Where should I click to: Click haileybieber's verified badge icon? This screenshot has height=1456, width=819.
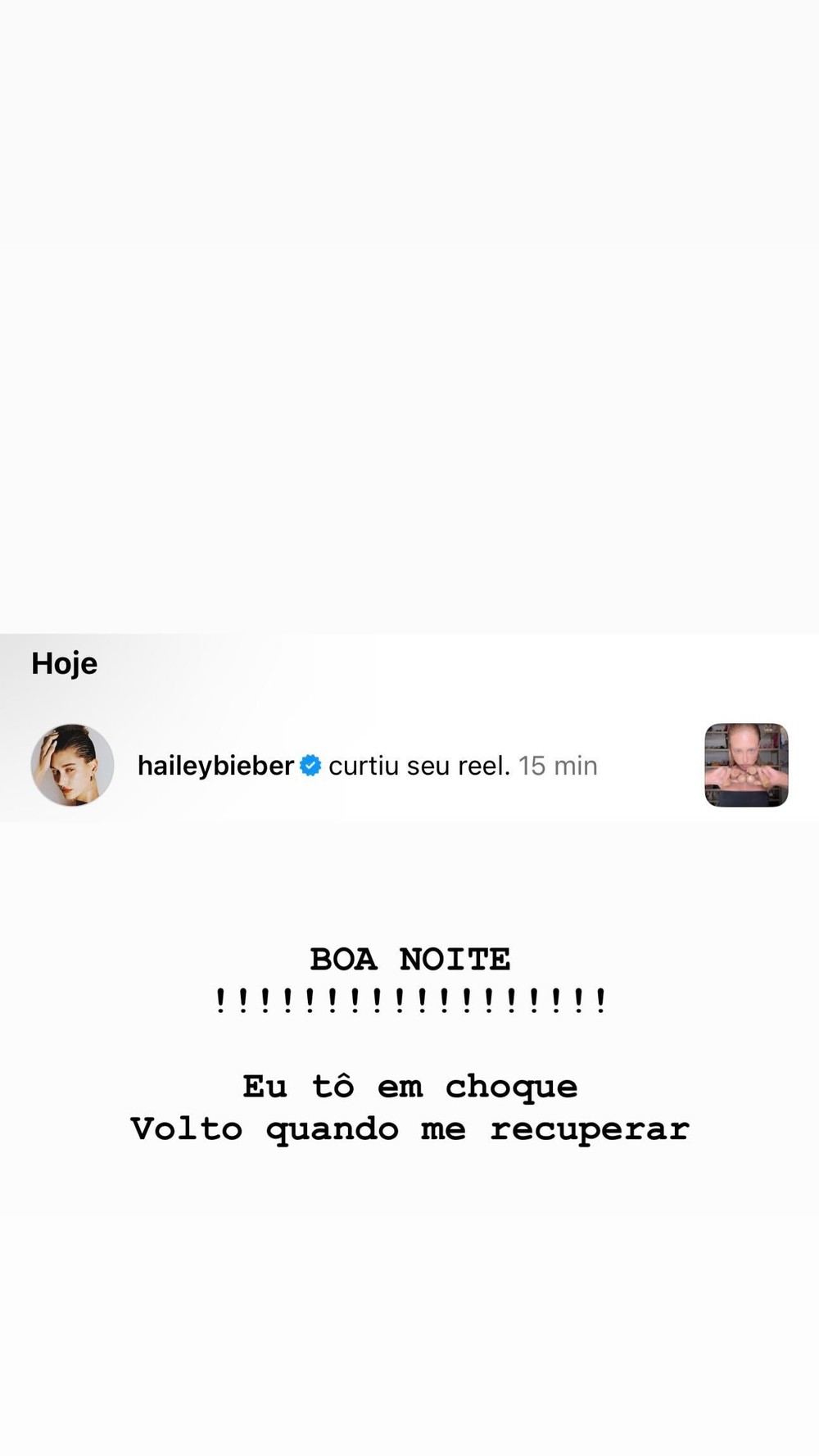coord(310,766)
